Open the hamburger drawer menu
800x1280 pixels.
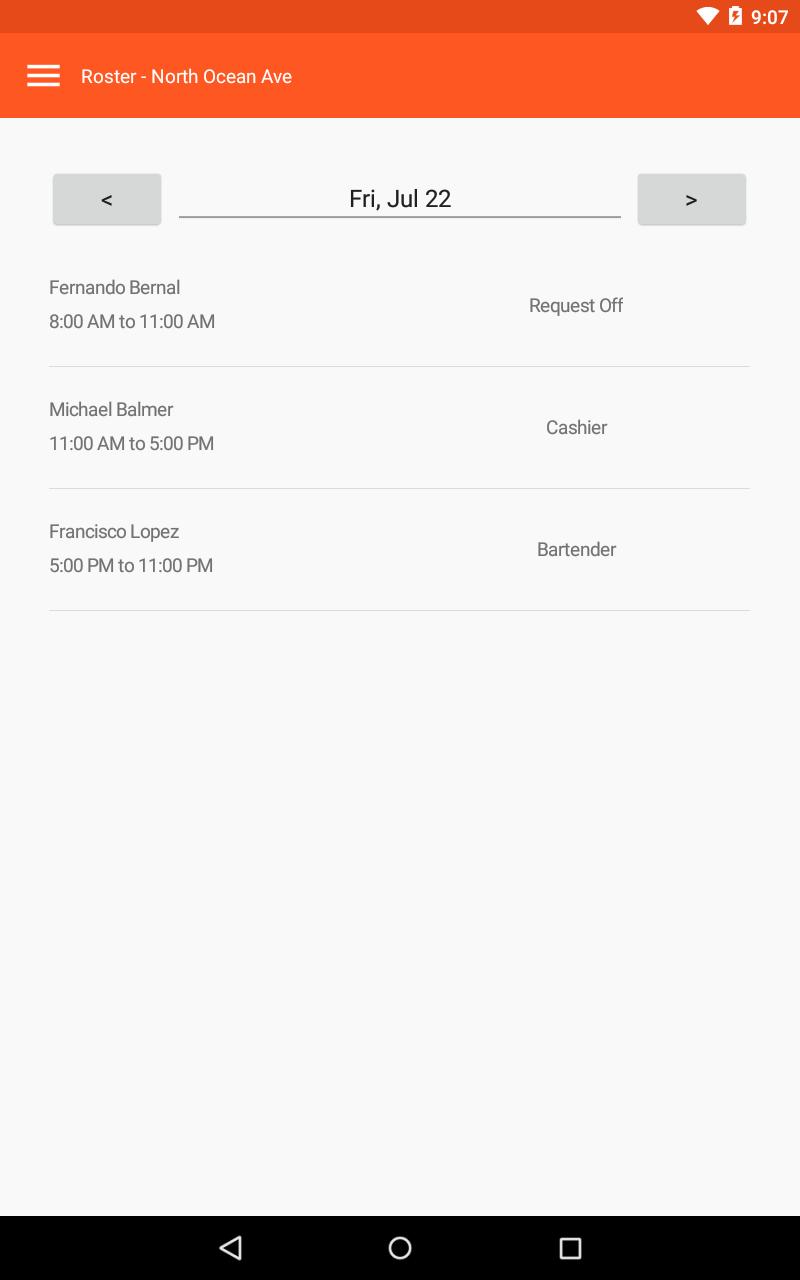[43, 76]
